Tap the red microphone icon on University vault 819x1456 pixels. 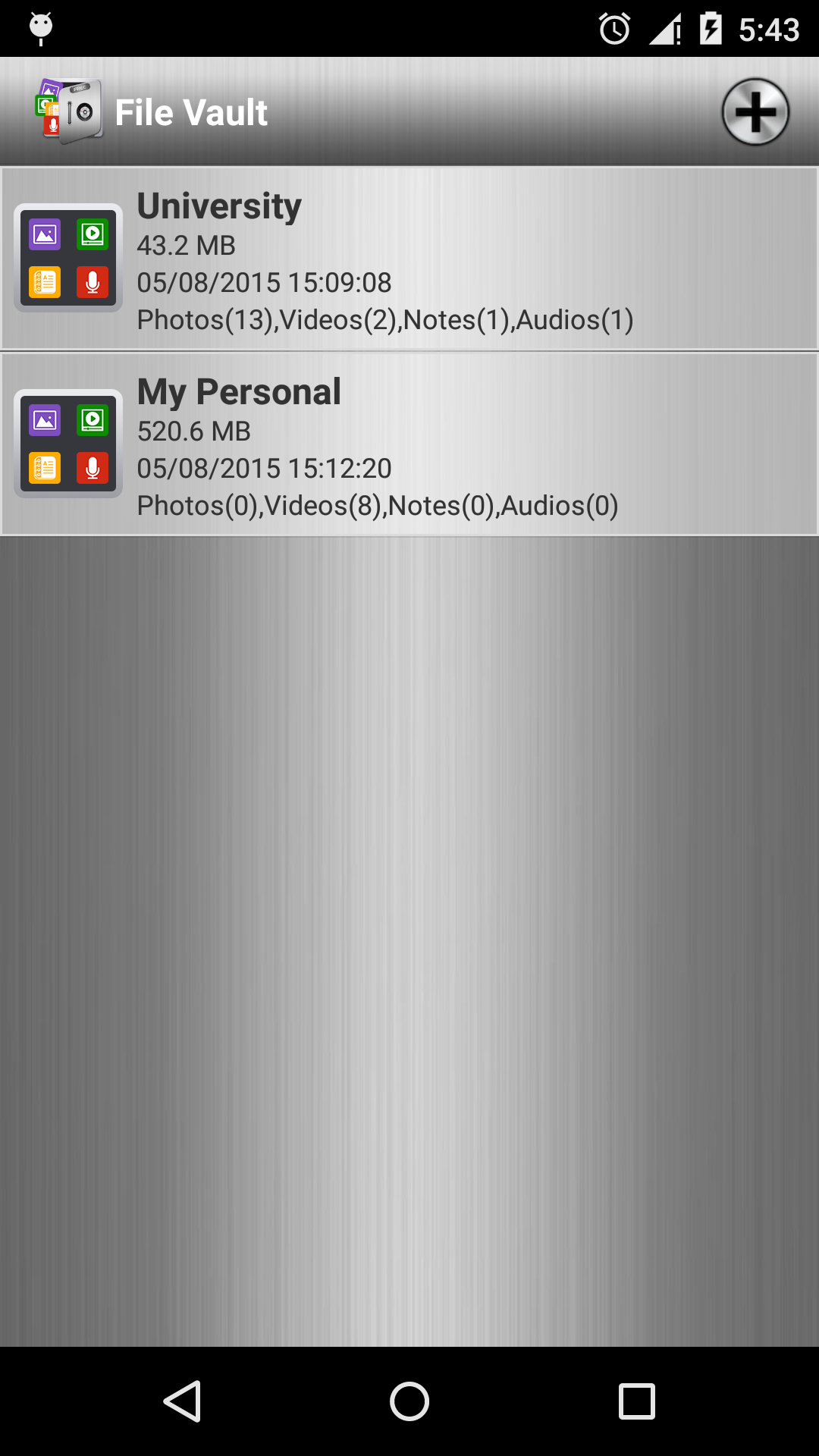93,281
